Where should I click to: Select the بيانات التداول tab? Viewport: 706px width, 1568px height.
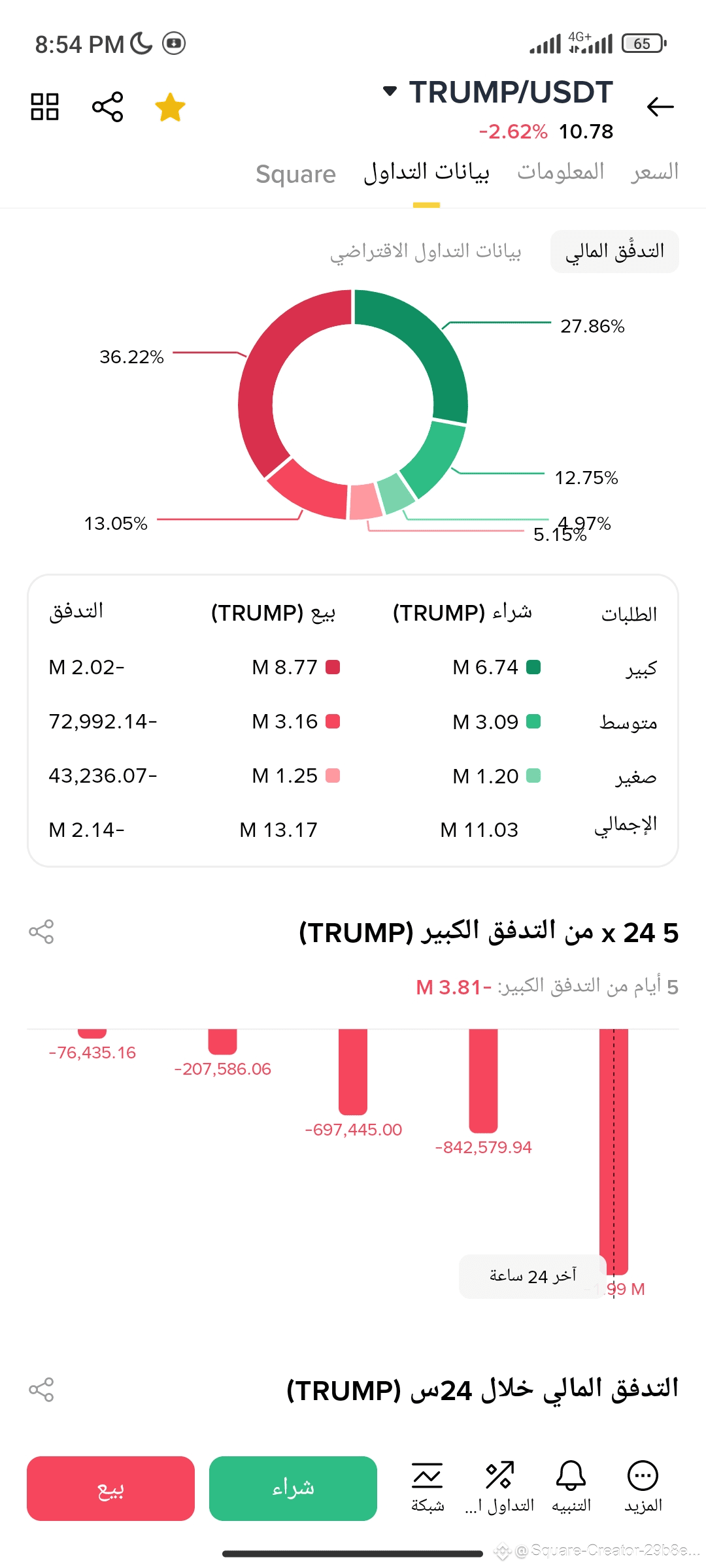426,172
